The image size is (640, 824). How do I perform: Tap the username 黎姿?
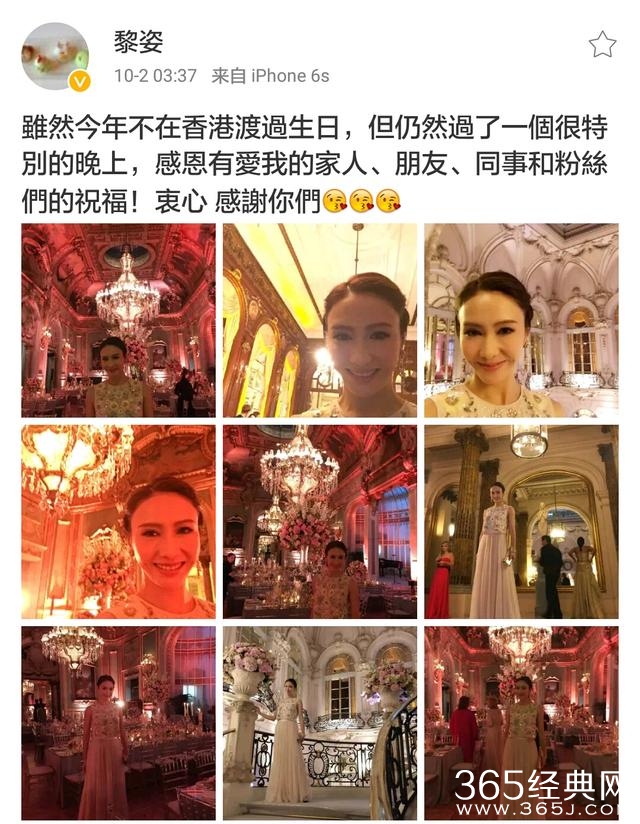(139, 42)
